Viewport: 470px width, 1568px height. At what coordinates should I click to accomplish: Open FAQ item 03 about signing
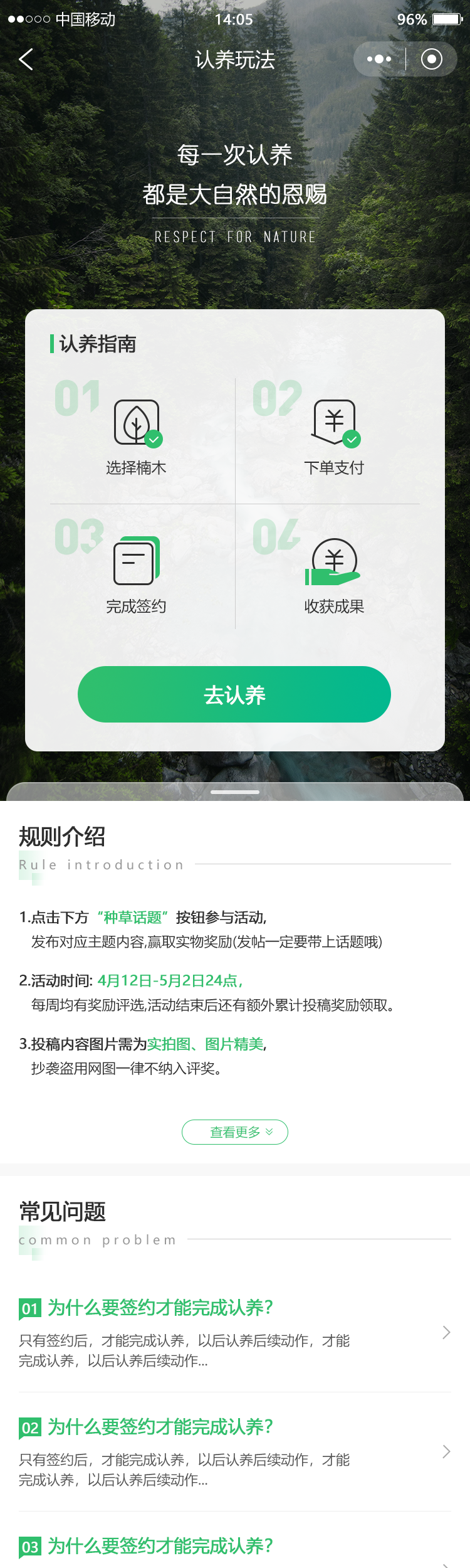click(234, 1547)
